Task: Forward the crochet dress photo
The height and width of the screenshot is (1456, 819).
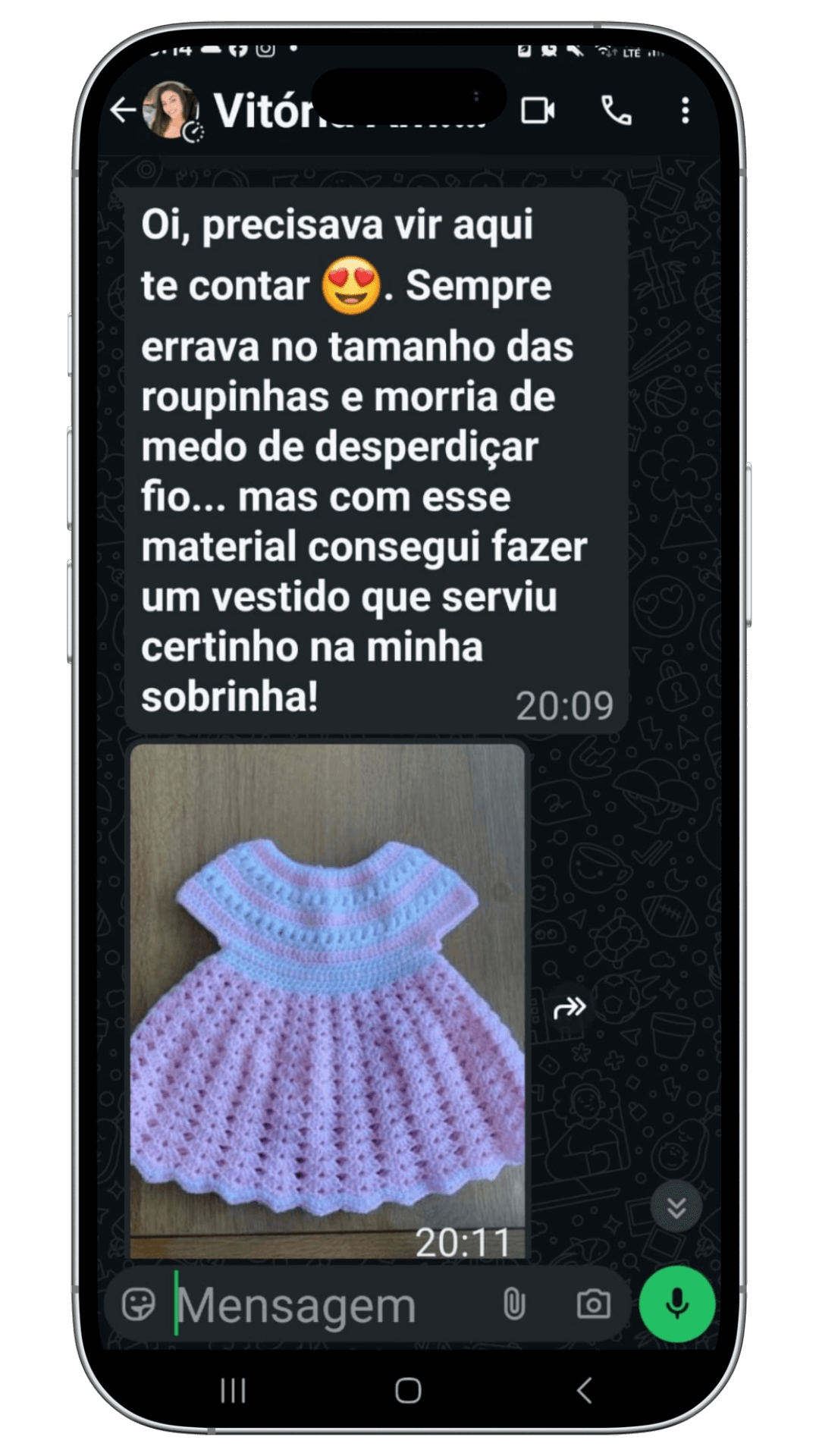Action: coord(570,1008)
